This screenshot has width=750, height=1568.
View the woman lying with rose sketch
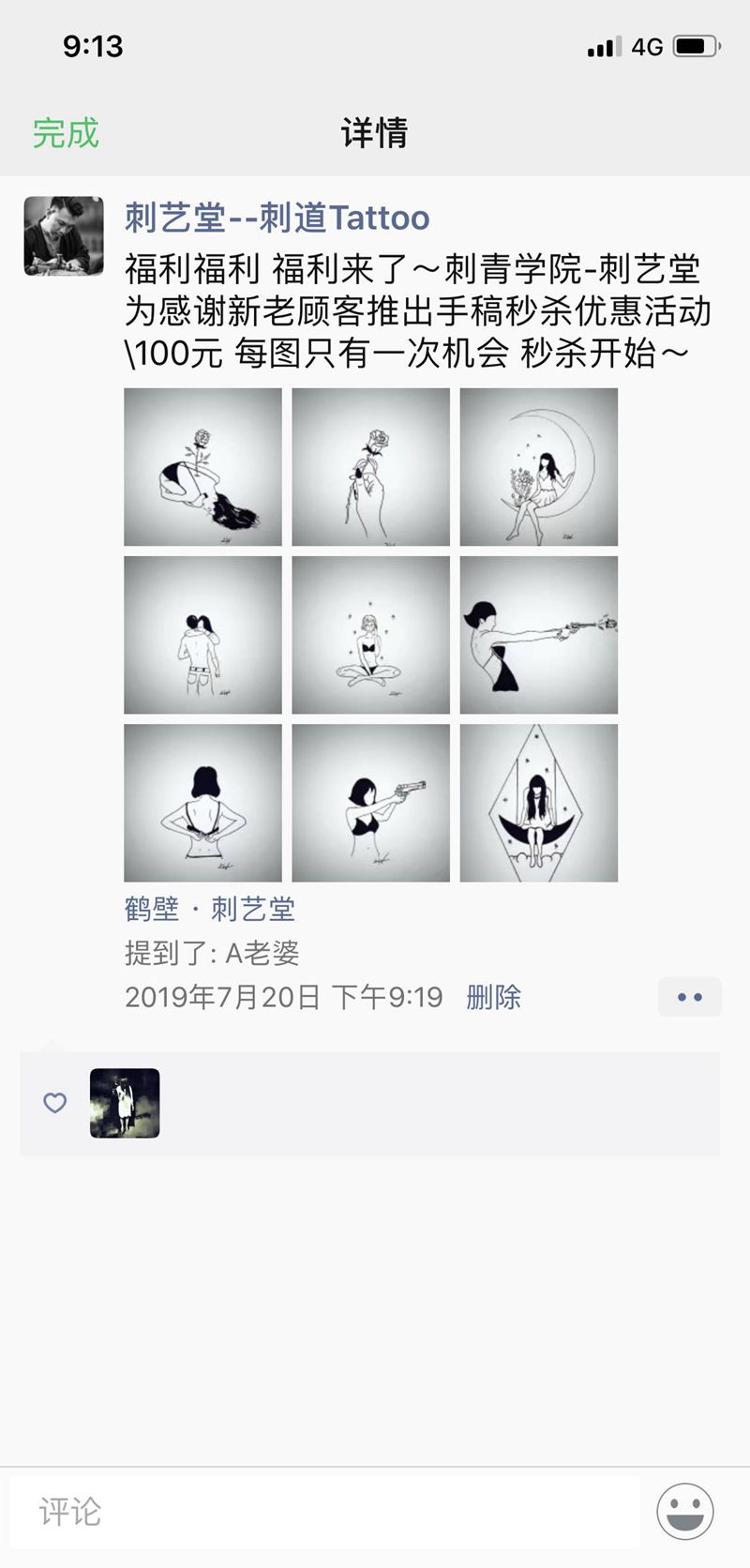202,467
